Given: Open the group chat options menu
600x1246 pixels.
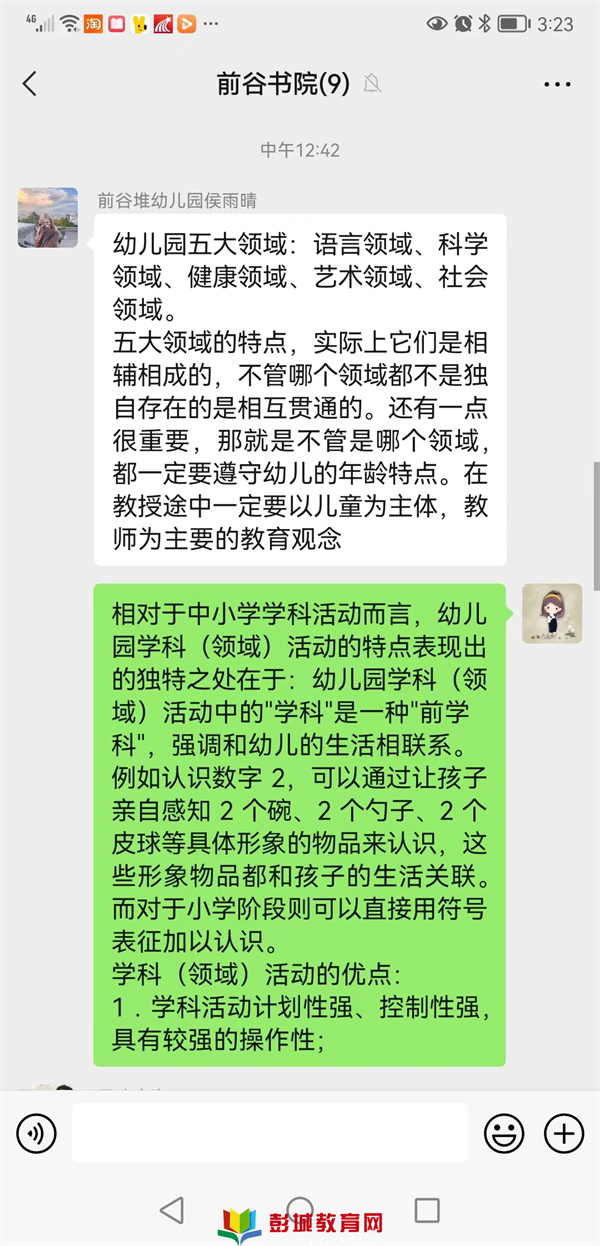Looking at the screenshot, I should click(557, 85).
